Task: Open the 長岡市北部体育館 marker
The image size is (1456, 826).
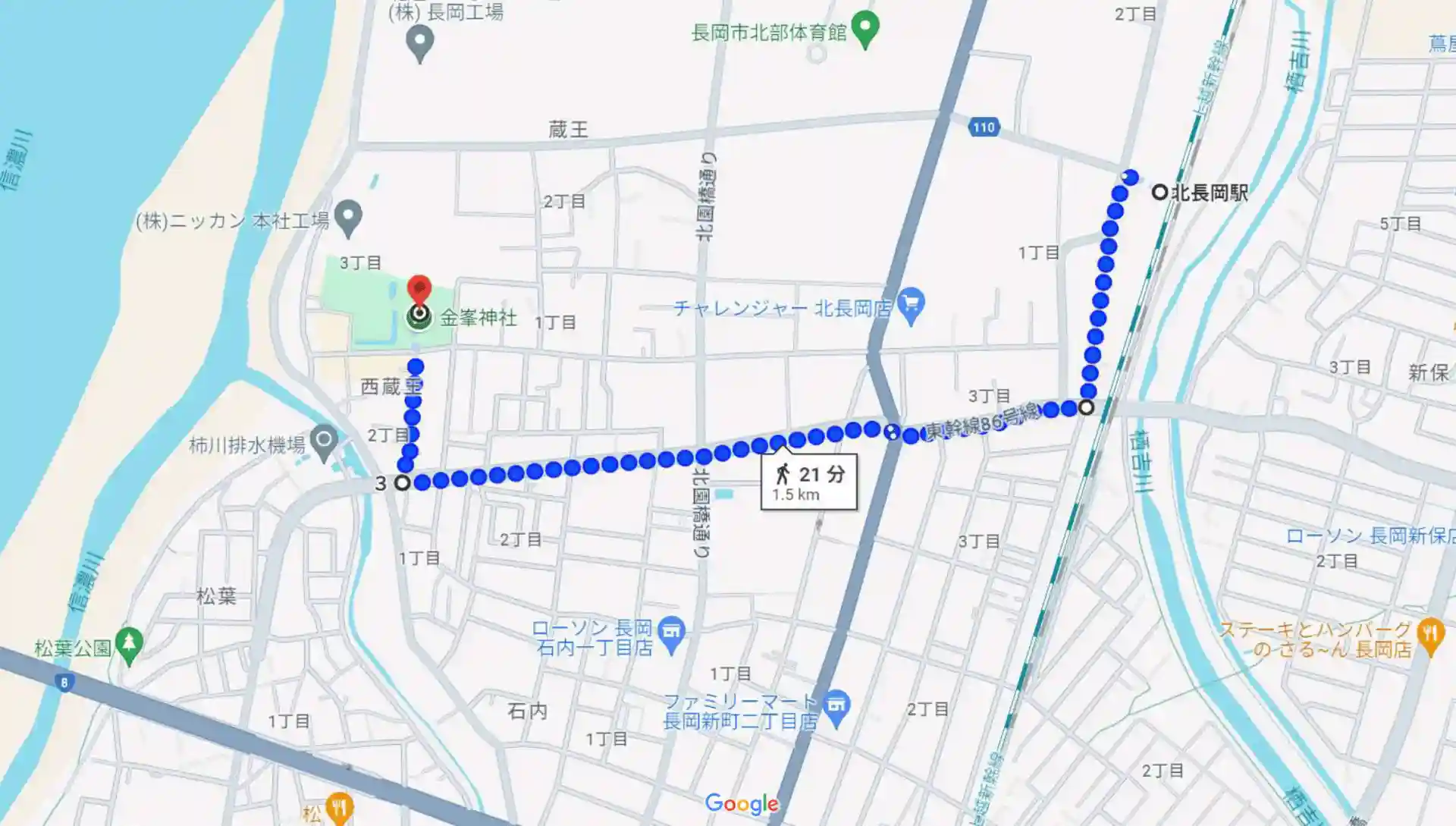Action: [x=864, y=28]
